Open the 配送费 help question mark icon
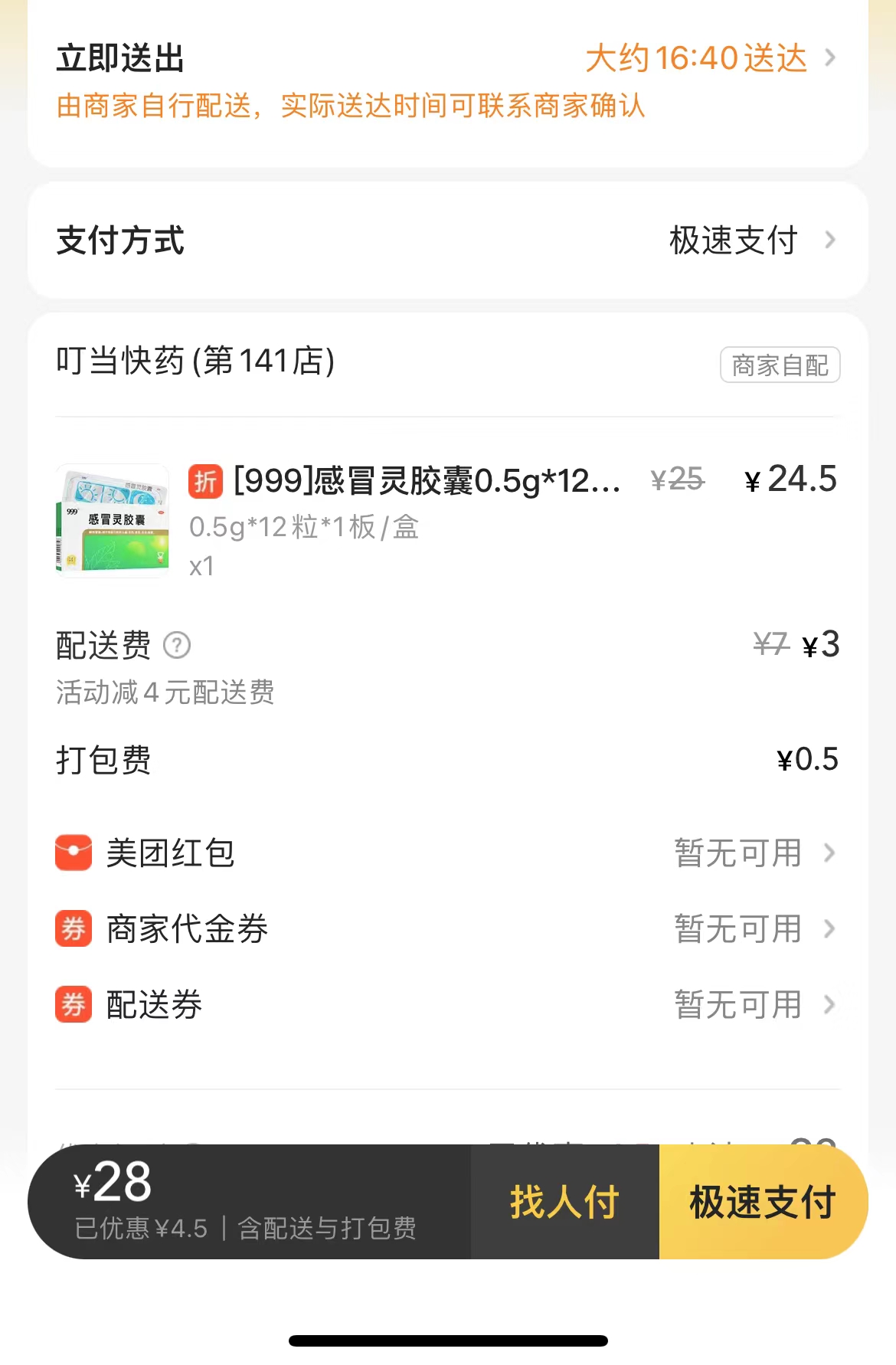The width and height of the screenshot is (896, 1365). pos(177,646)
